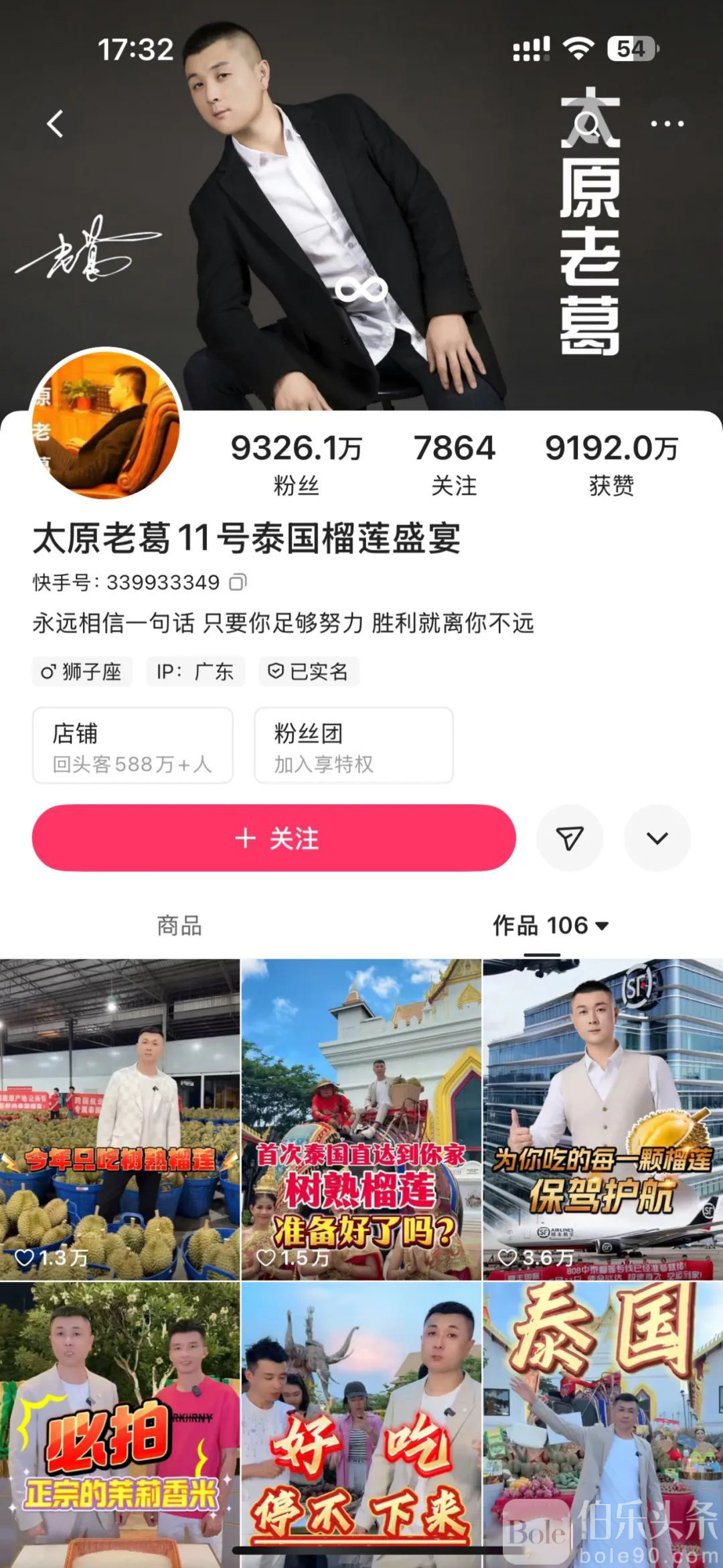Send a private message via paper plane
Screen dimensions: 723x1568
point(570,838)
